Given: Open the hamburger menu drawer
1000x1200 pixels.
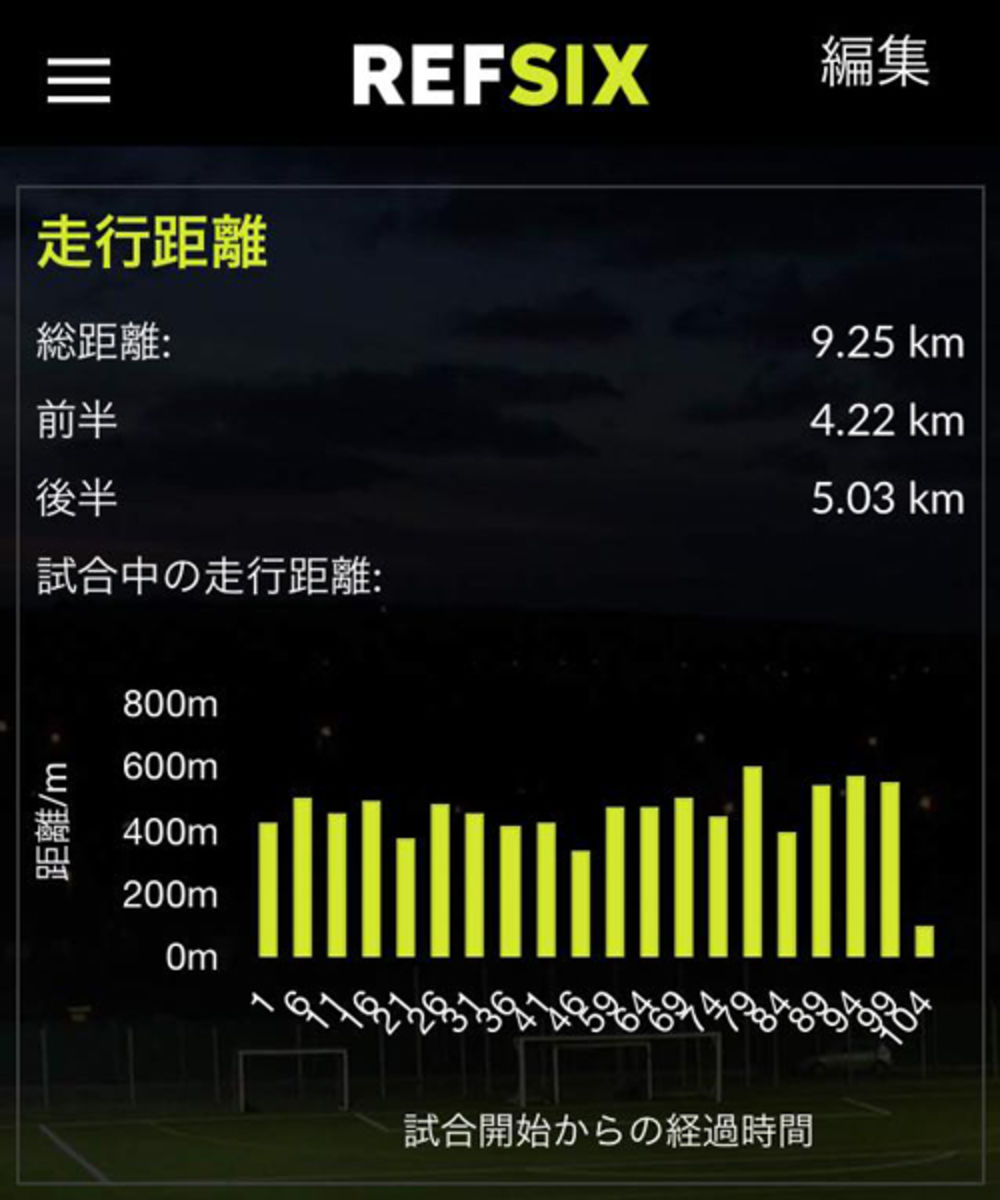Looking at the screenshot, I should click(x=79, y=79).
